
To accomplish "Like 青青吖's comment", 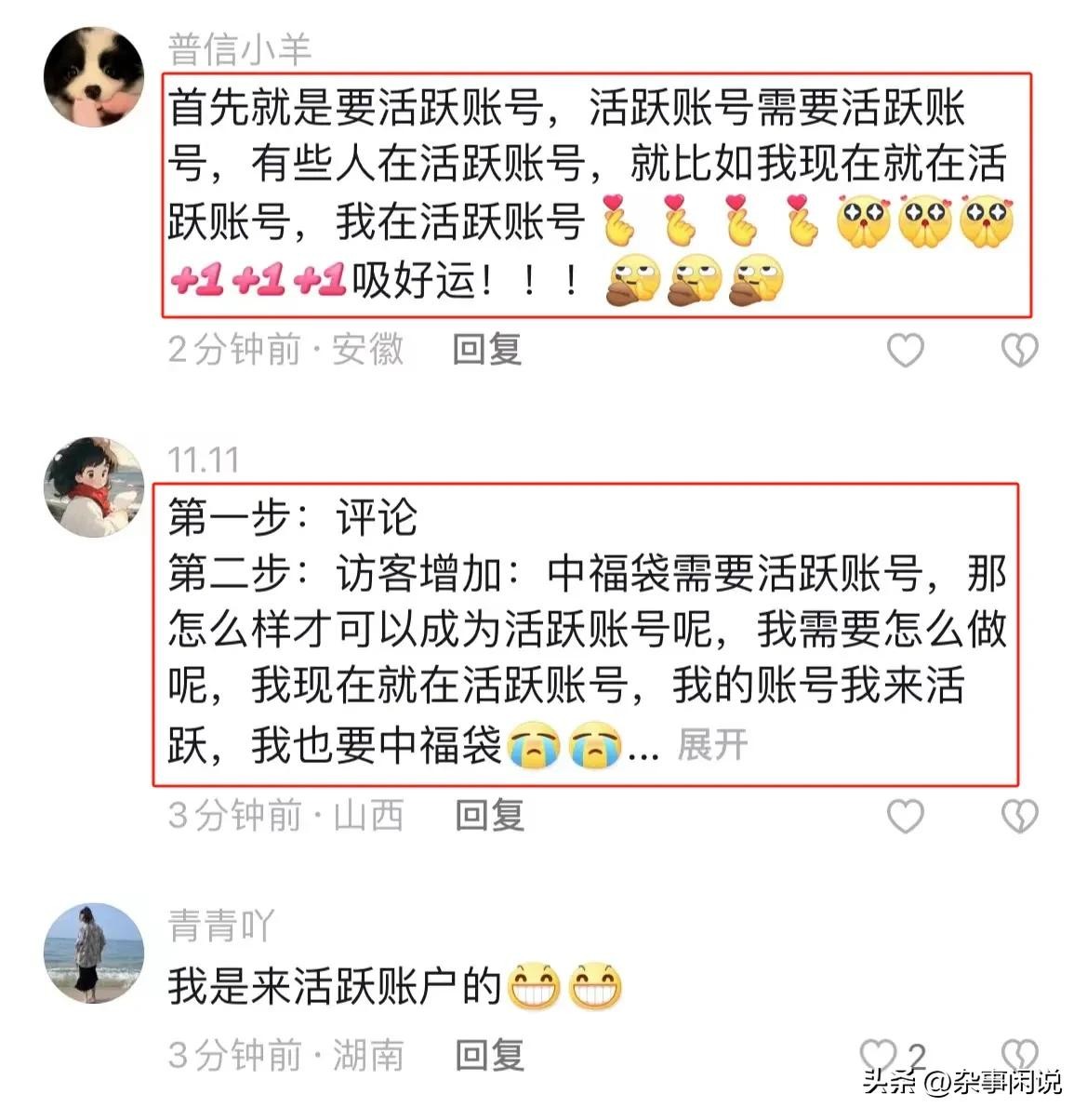I will (879, 1055).
